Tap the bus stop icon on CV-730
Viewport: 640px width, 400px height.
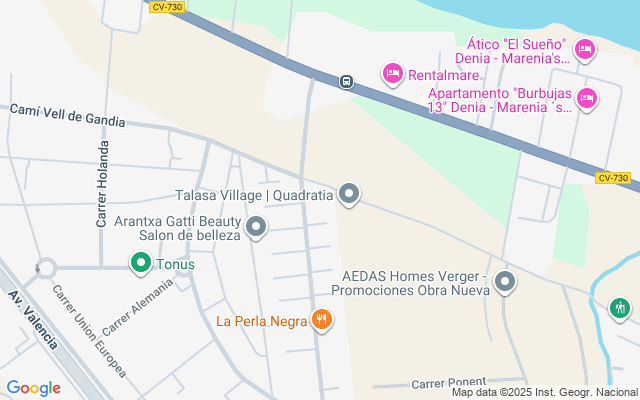pyautogui.click(x=346, y=82)
